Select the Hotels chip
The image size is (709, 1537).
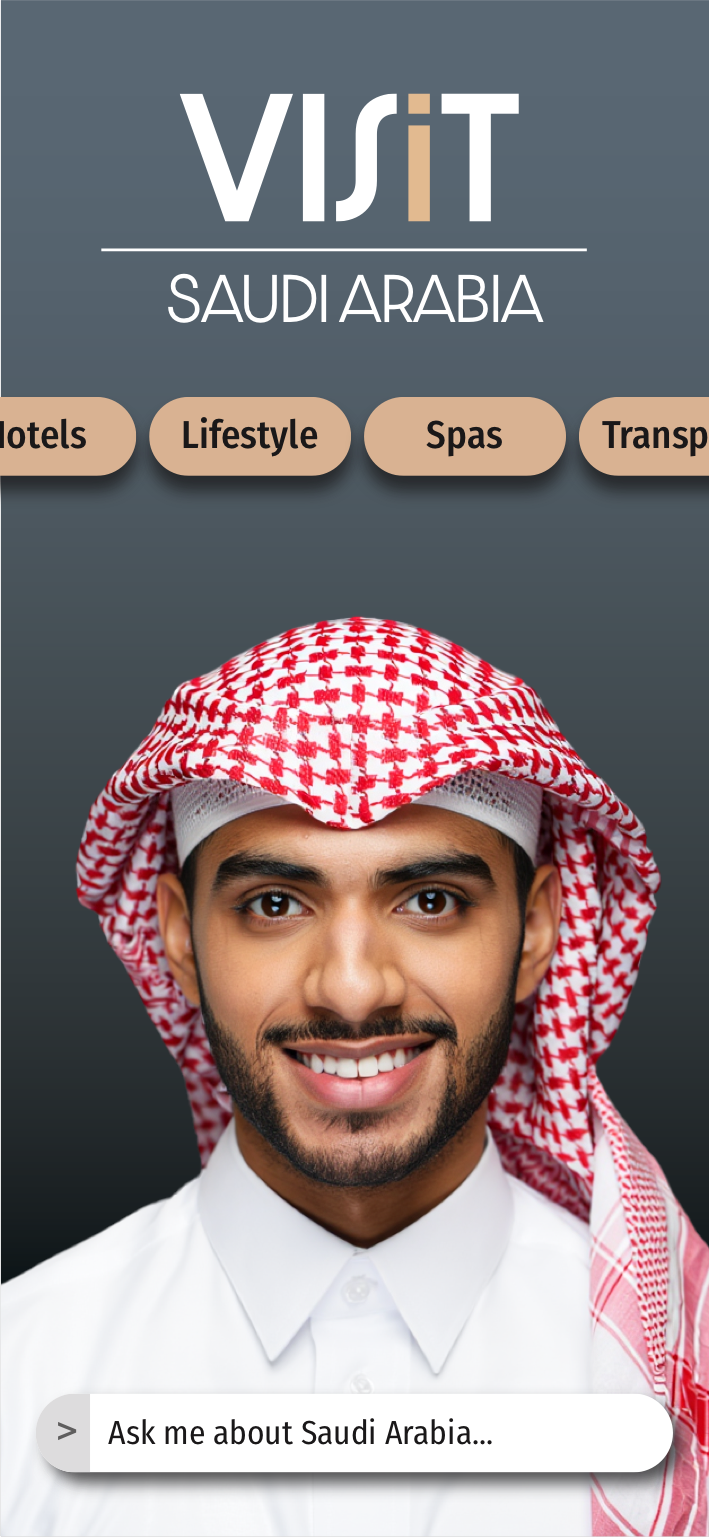click(x=60, y=436)
